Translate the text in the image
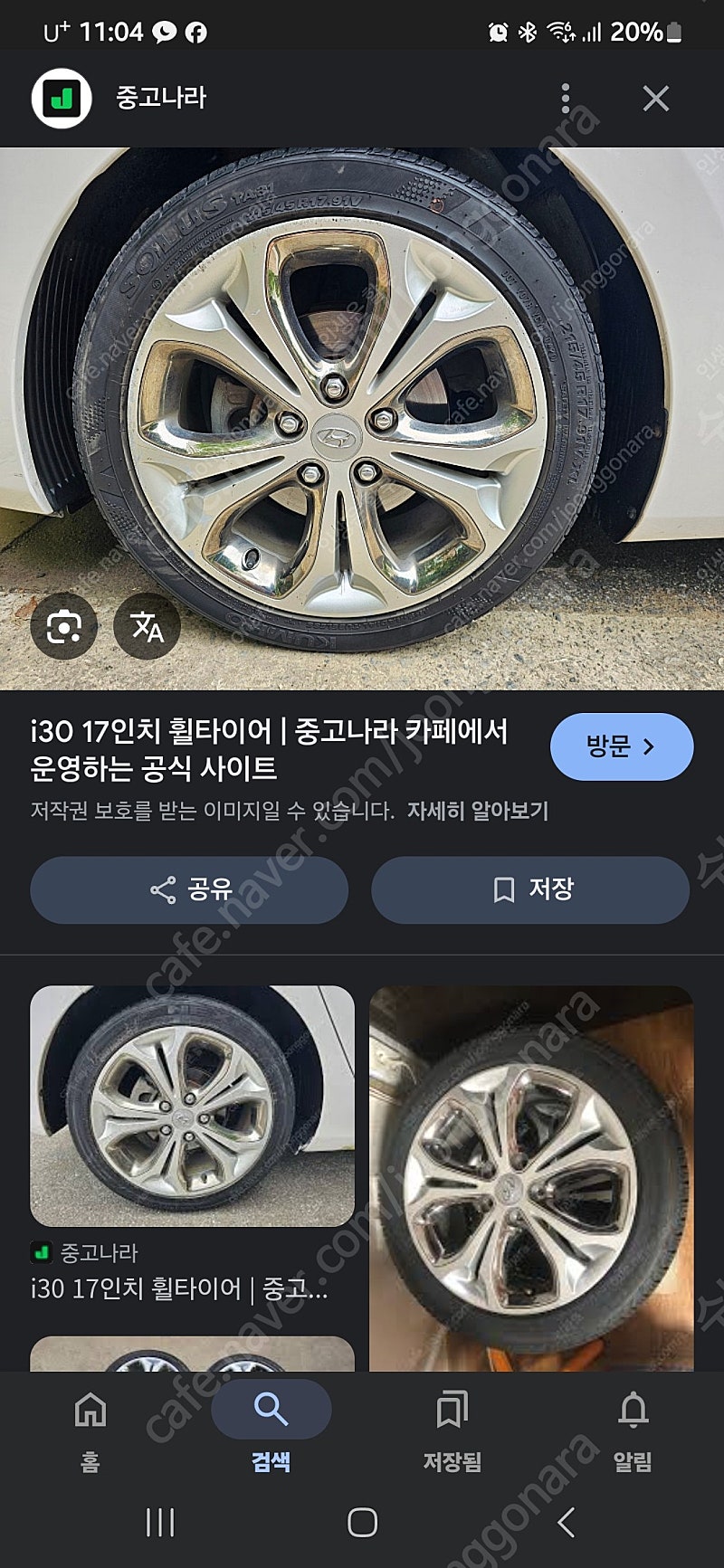This screenshot has height=1568, width=724. pos(148,626)
